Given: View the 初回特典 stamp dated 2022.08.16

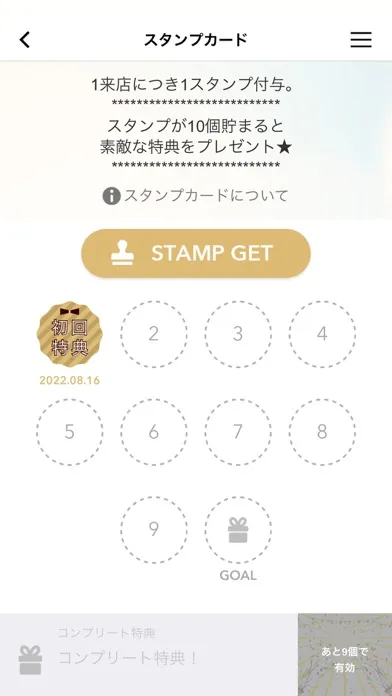Looking at the screenshot, I should pos(70,334).
